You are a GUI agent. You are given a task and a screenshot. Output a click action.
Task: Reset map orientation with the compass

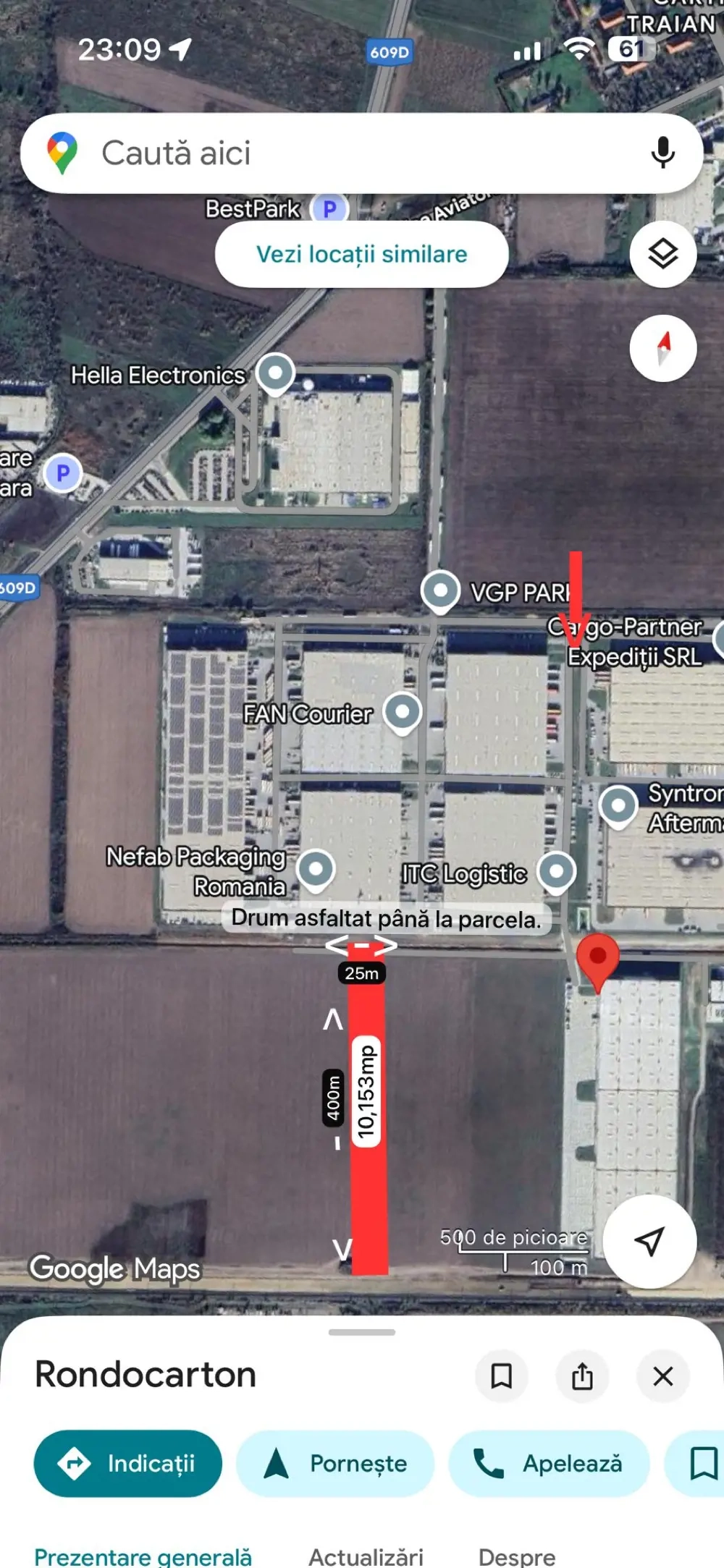pyautogui.click(x=662, y=349)
